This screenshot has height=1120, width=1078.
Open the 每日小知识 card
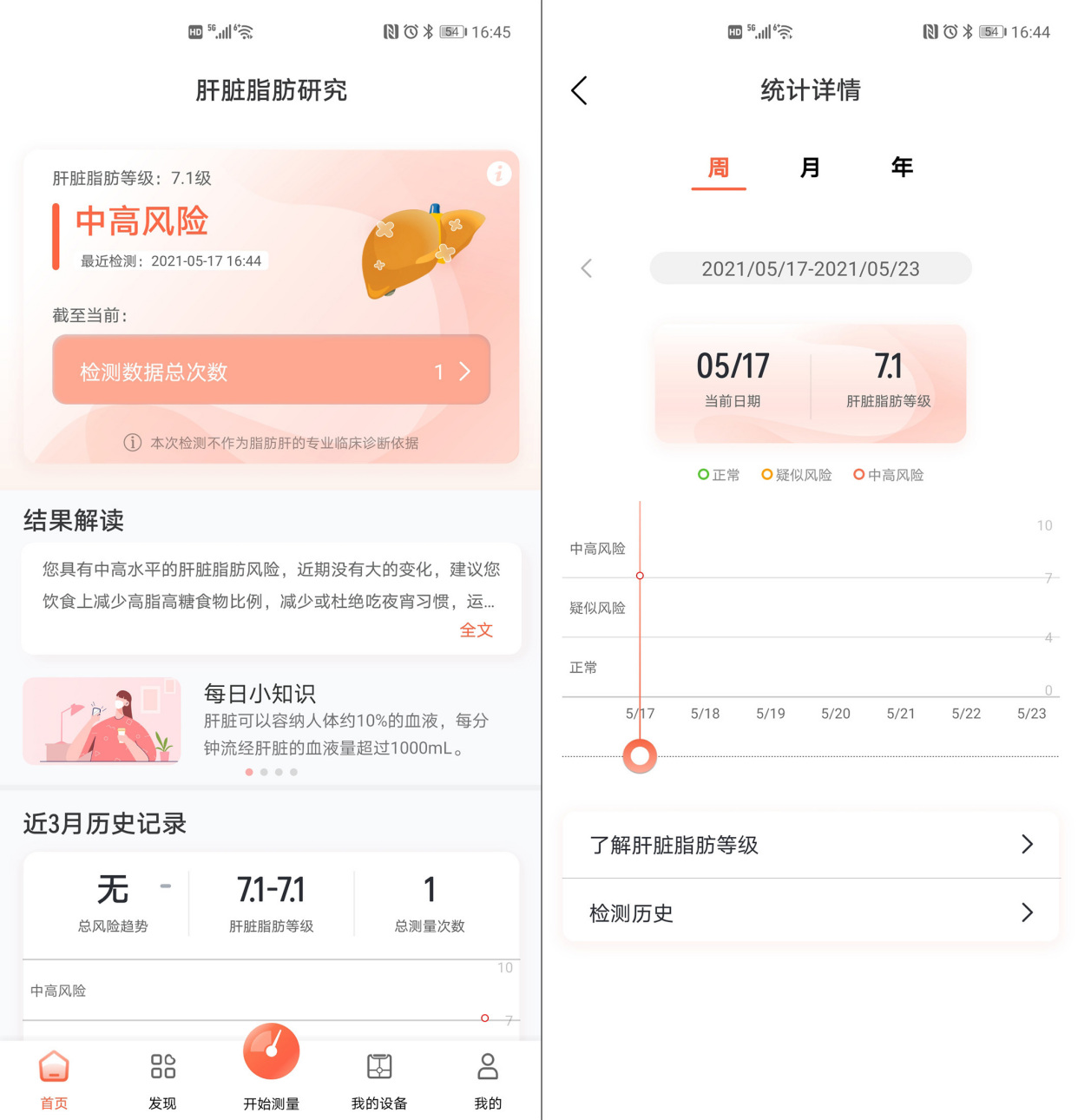pyautogui.click(x=271, y=721)
